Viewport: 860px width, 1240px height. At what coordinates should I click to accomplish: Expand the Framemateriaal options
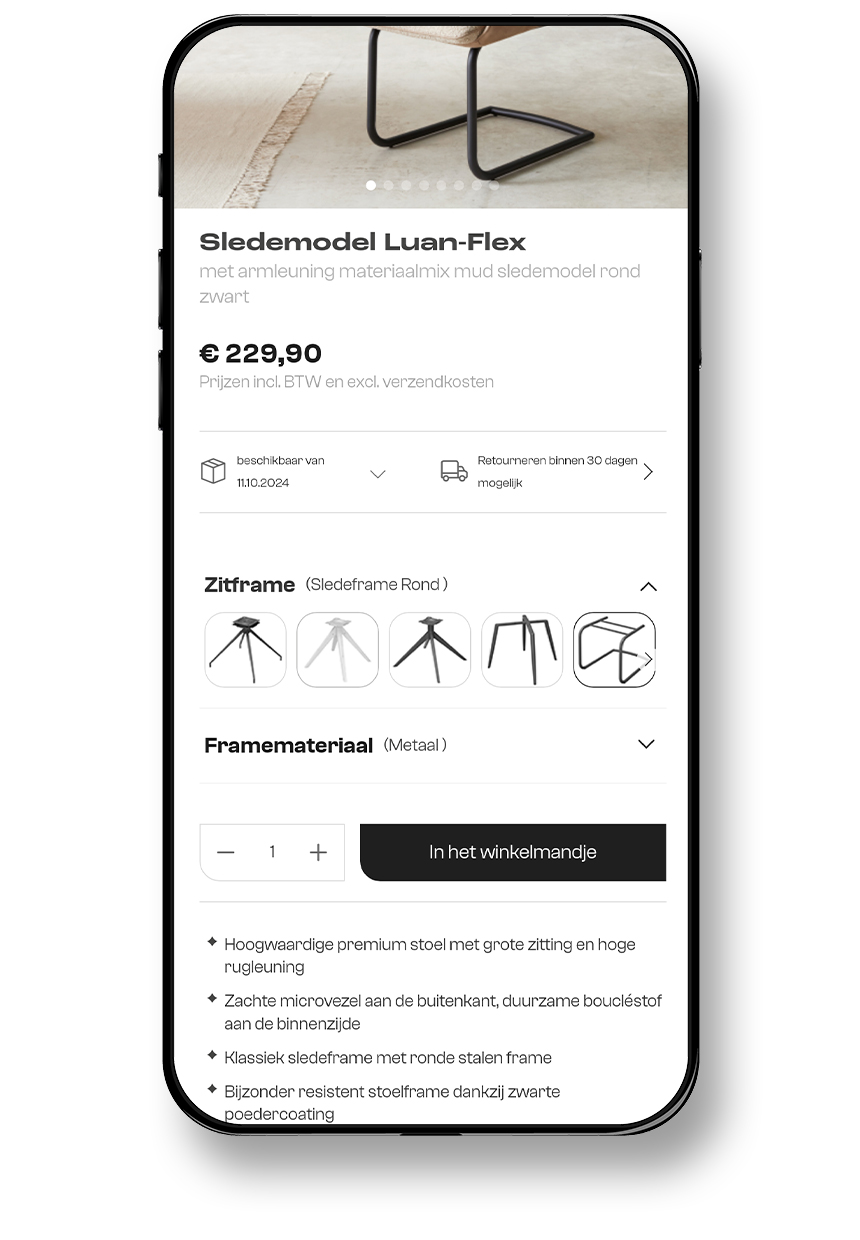(646, 744)
